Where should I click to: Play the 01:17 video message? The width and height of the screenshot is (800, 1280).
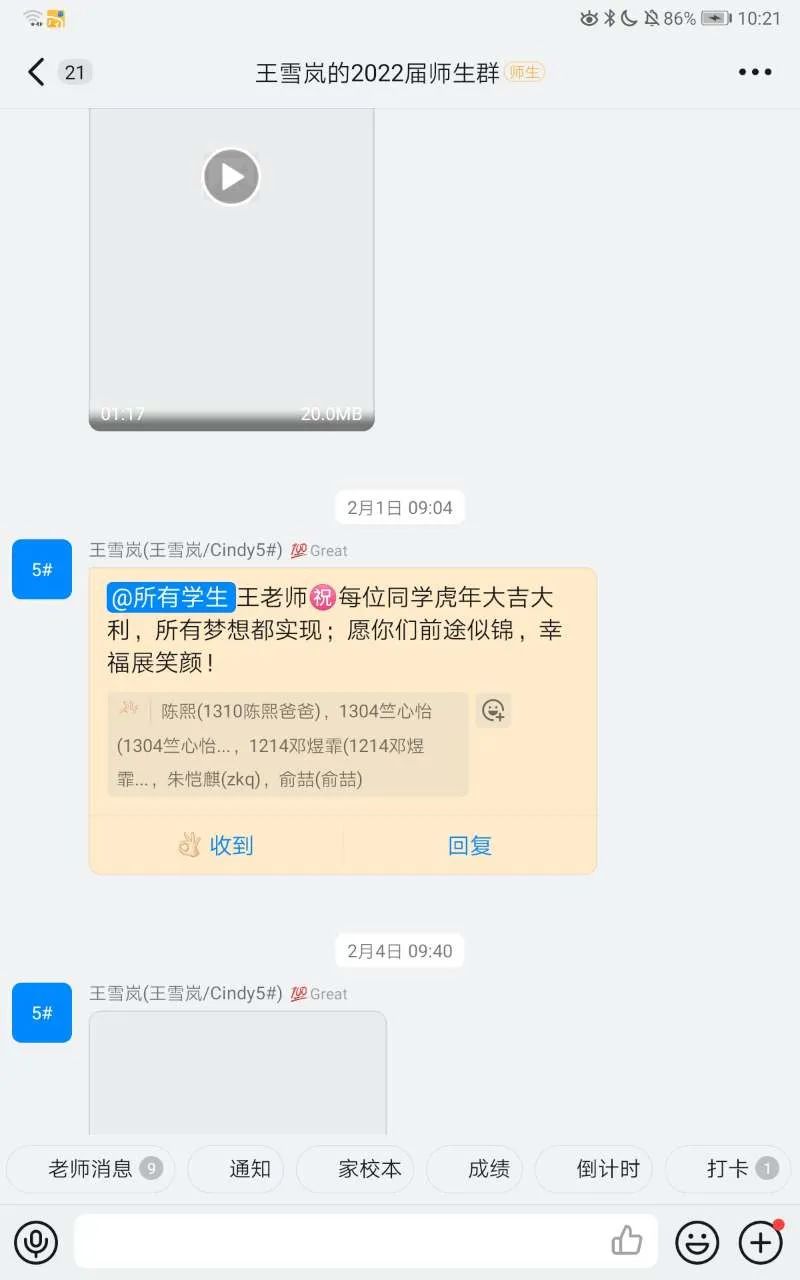click(231, 177)
